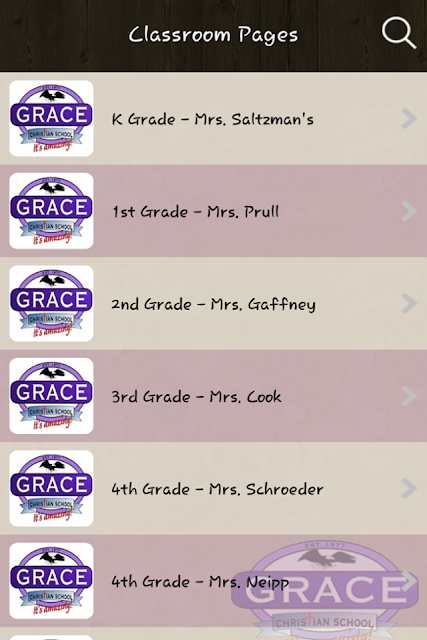
Task: Select 2nd Grade – Mrs. Gaffney classroom
Action: point(214,304)
